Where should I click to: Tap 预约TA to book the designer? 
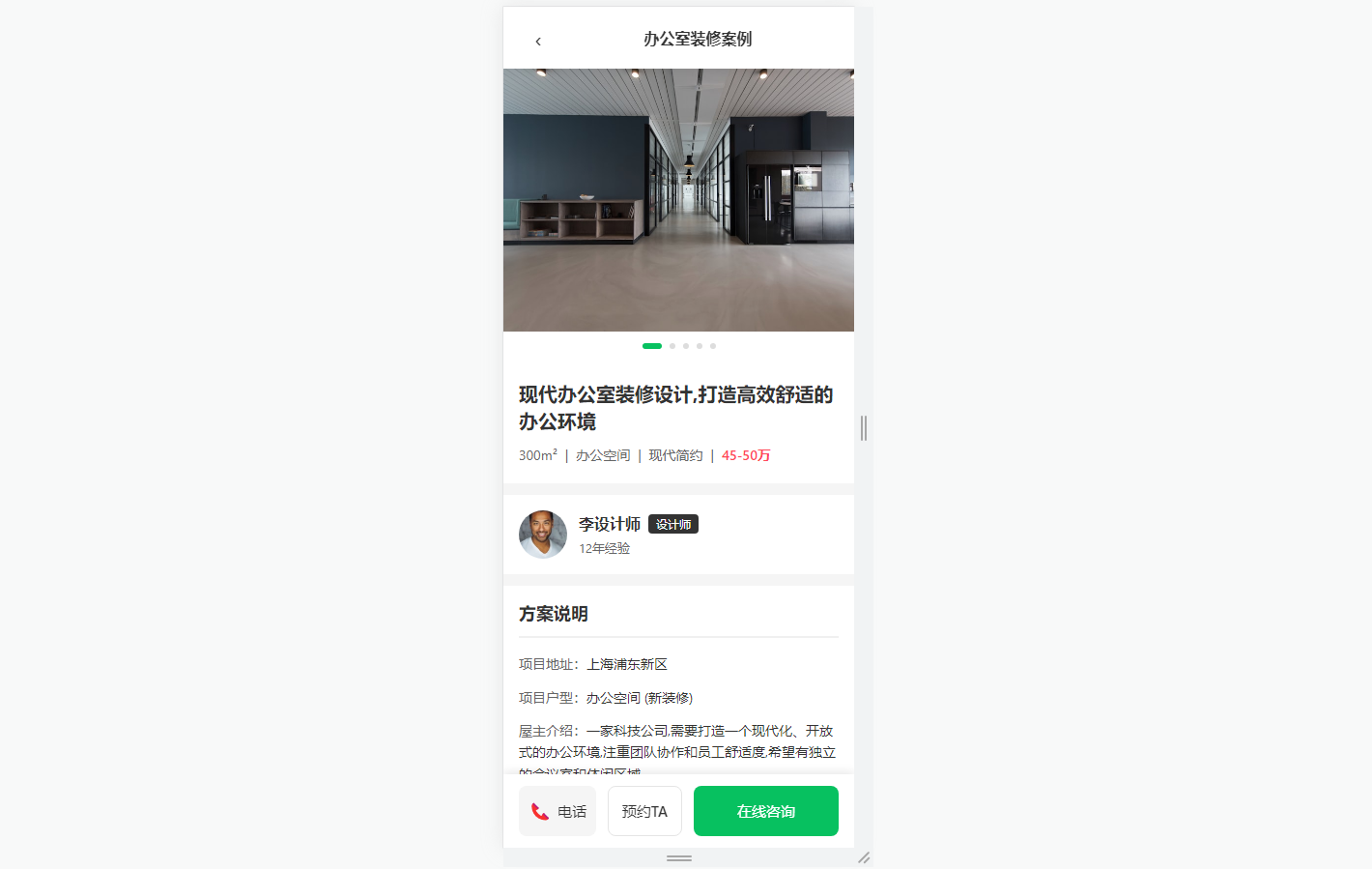point(644,811)
